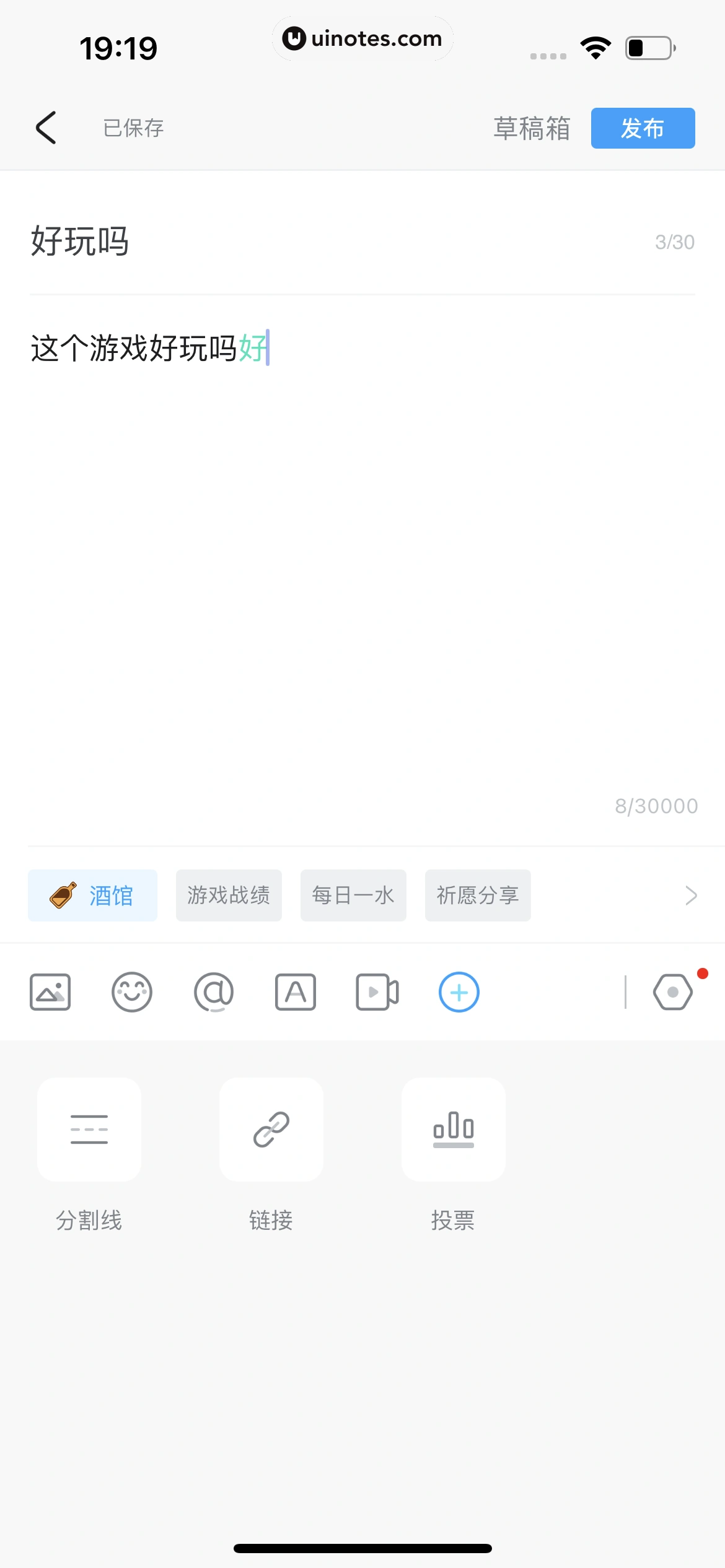
Task: Enable the 每日一水 topic tag
Action: 353,895
